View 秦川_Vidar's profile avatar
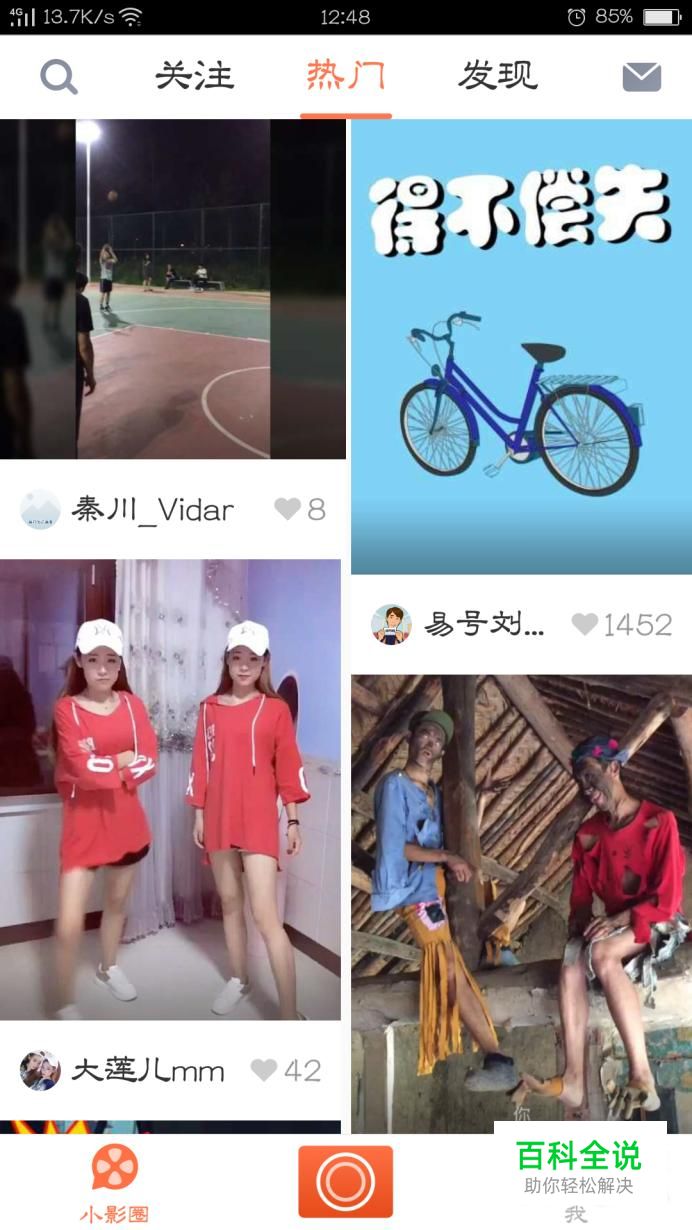Image resolution: width=692 pixels, height=1230 pixels. tap(40, 510)
